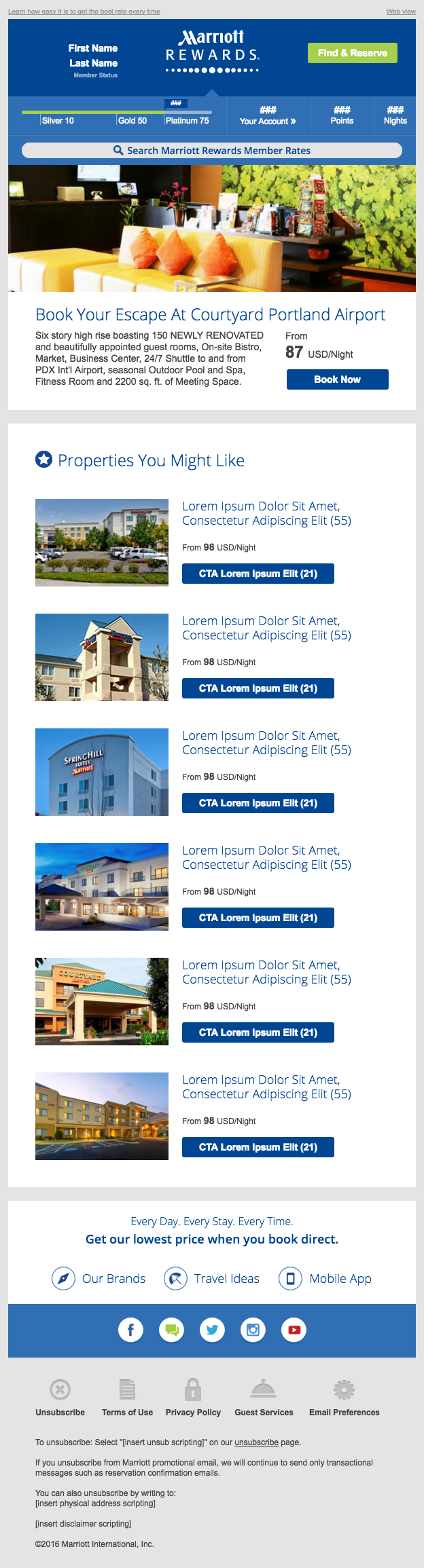The image size is (424, 1568).
Task: Open the "Learn how easy it is" link
Action: tap(84, 12)
